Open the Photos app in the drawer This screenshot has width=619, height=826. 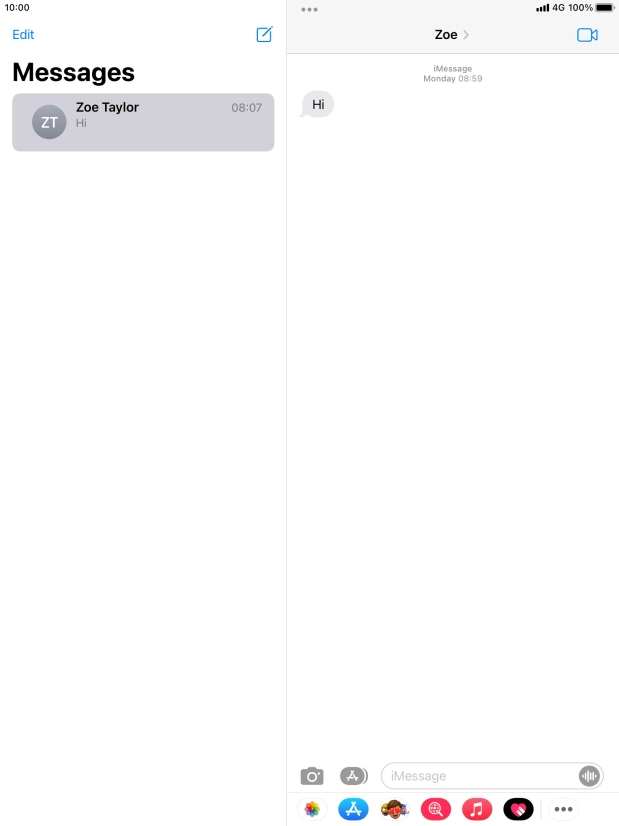coord(312,809)
